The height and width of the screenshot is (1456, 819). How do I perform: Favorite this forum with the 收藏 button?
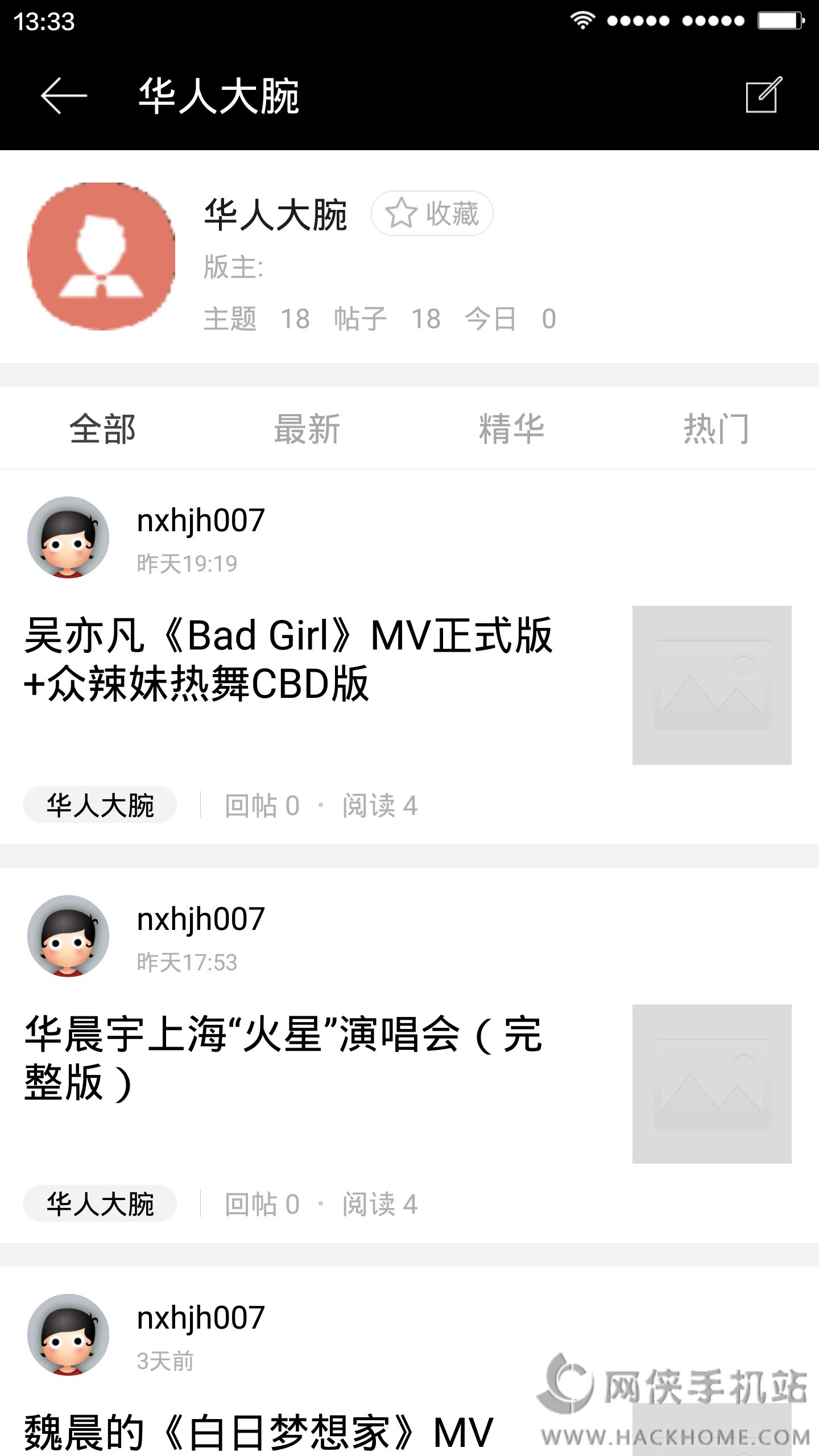coord(432,213)
